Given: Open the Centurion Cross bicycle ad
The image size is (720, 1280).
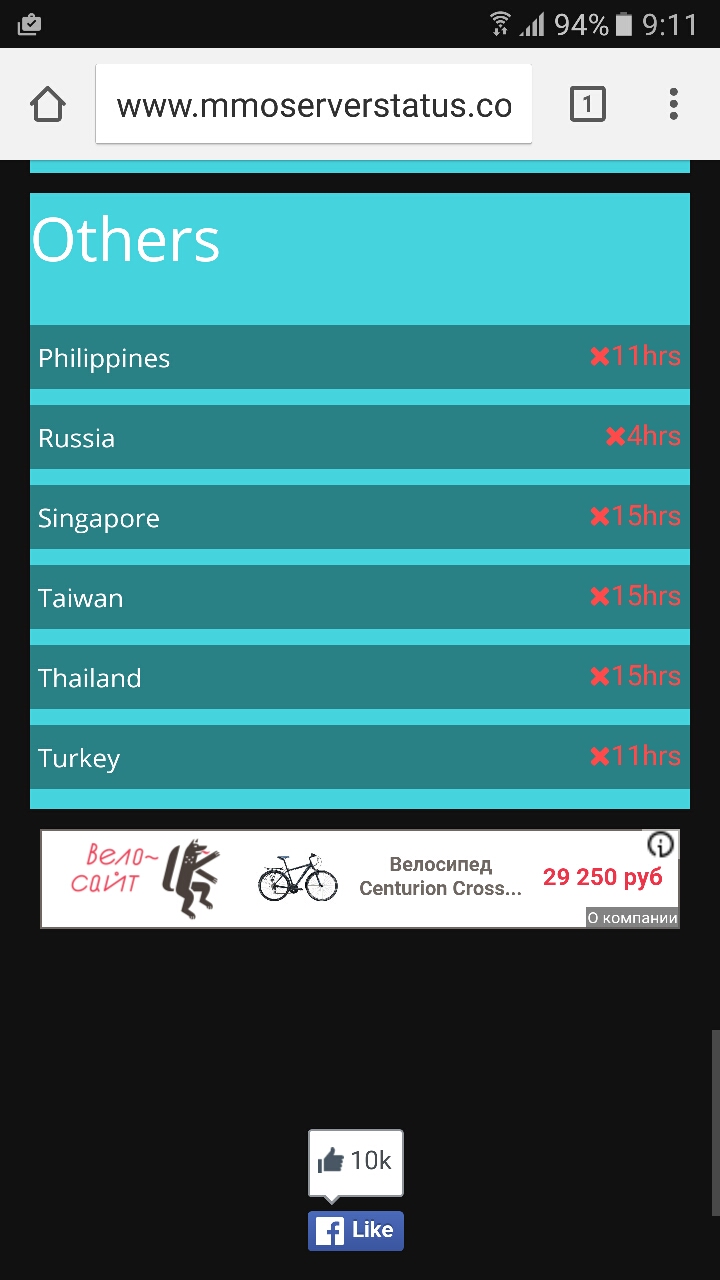Looking at the screenshot, I should coord(440,877).
